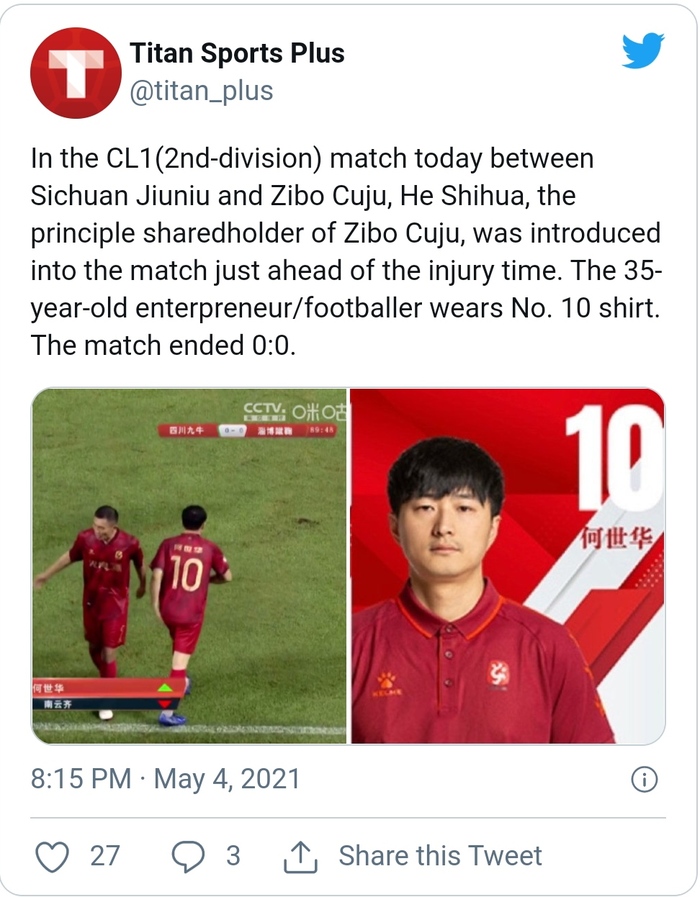700x897 pixels.
Task: Open the 8:15 PM May 4, 2021 timestamp
Action: click(165, 779)
